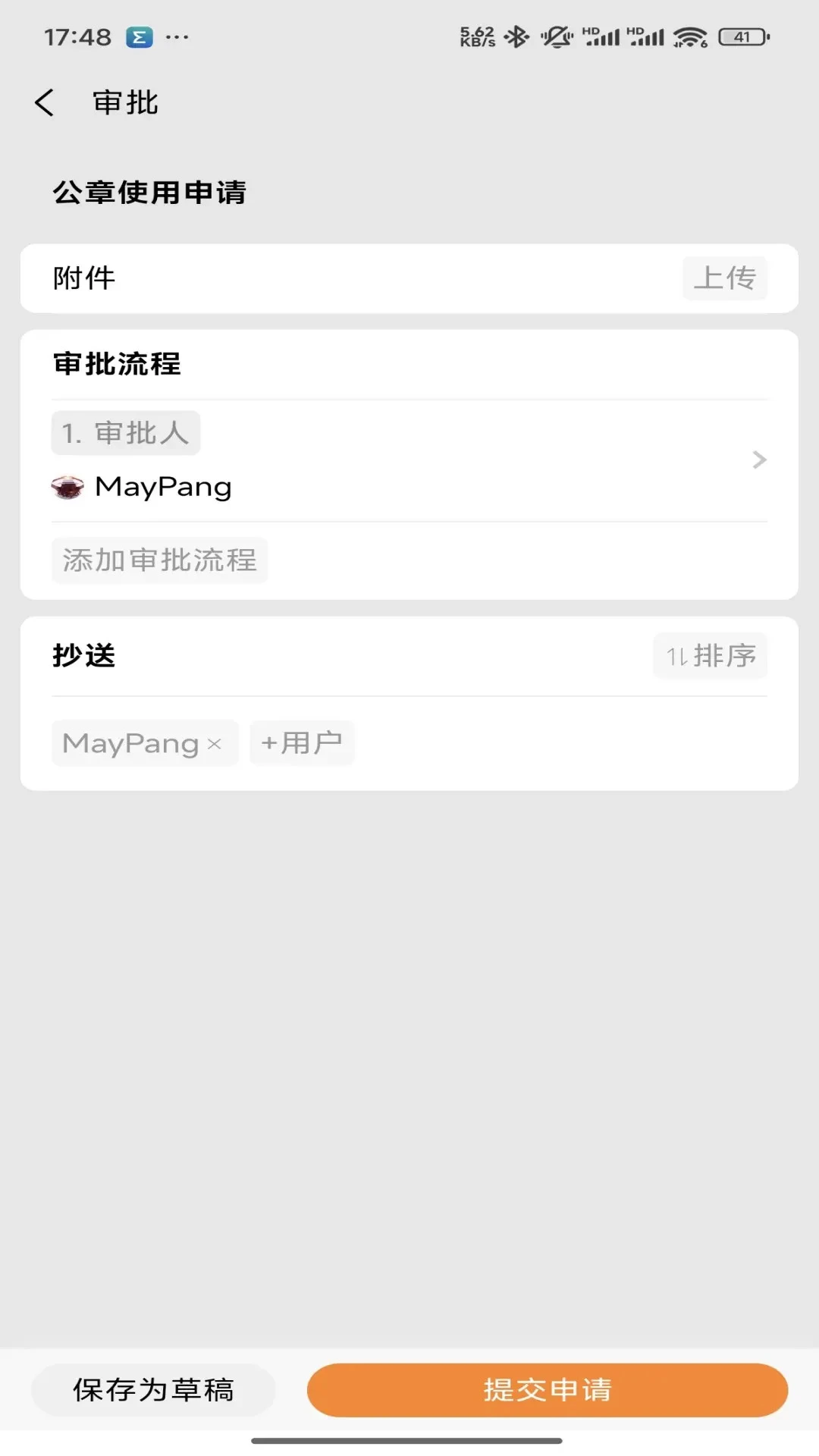Tap 排序 to sort CC recipients
The height and width of the screenshot is (1456, 819).
tap(710, 656)
